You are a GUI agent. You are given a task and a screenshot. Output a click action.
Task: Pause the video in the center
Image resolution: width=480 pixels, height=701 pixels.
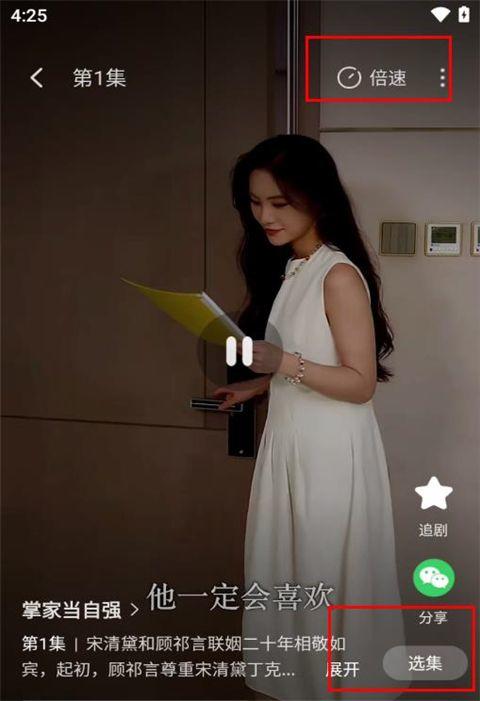coord(240,351)
